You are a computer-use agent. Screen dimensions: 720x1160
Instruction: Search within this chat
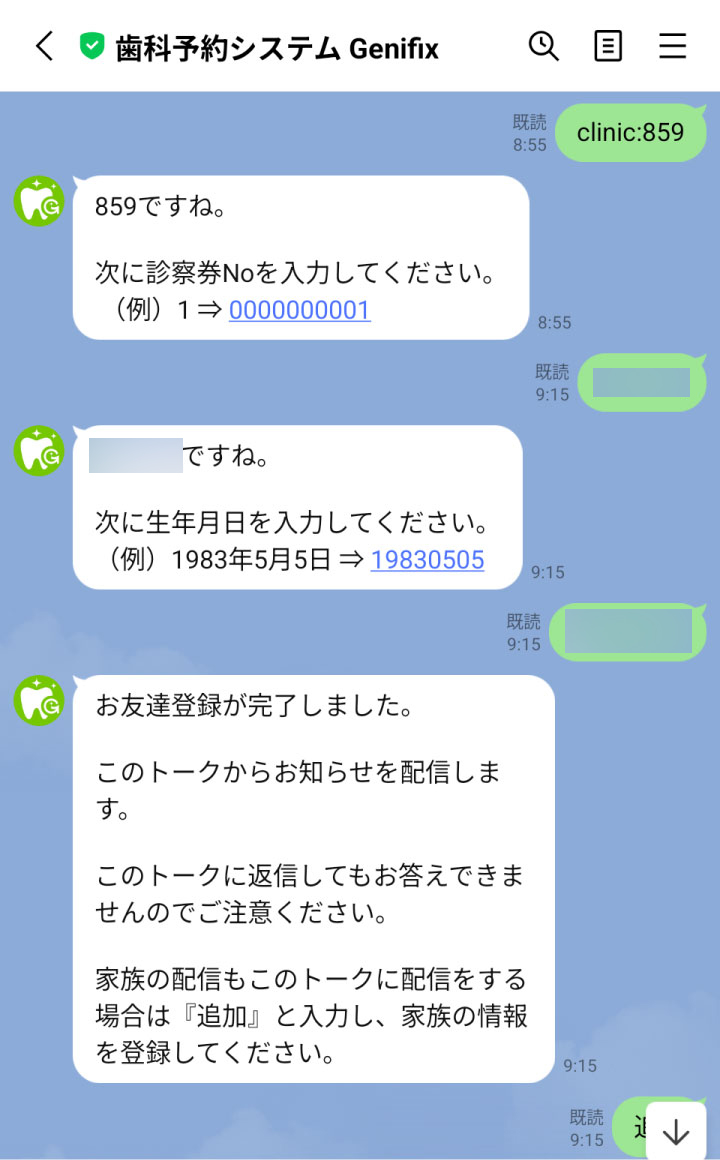tap(543, 46)
